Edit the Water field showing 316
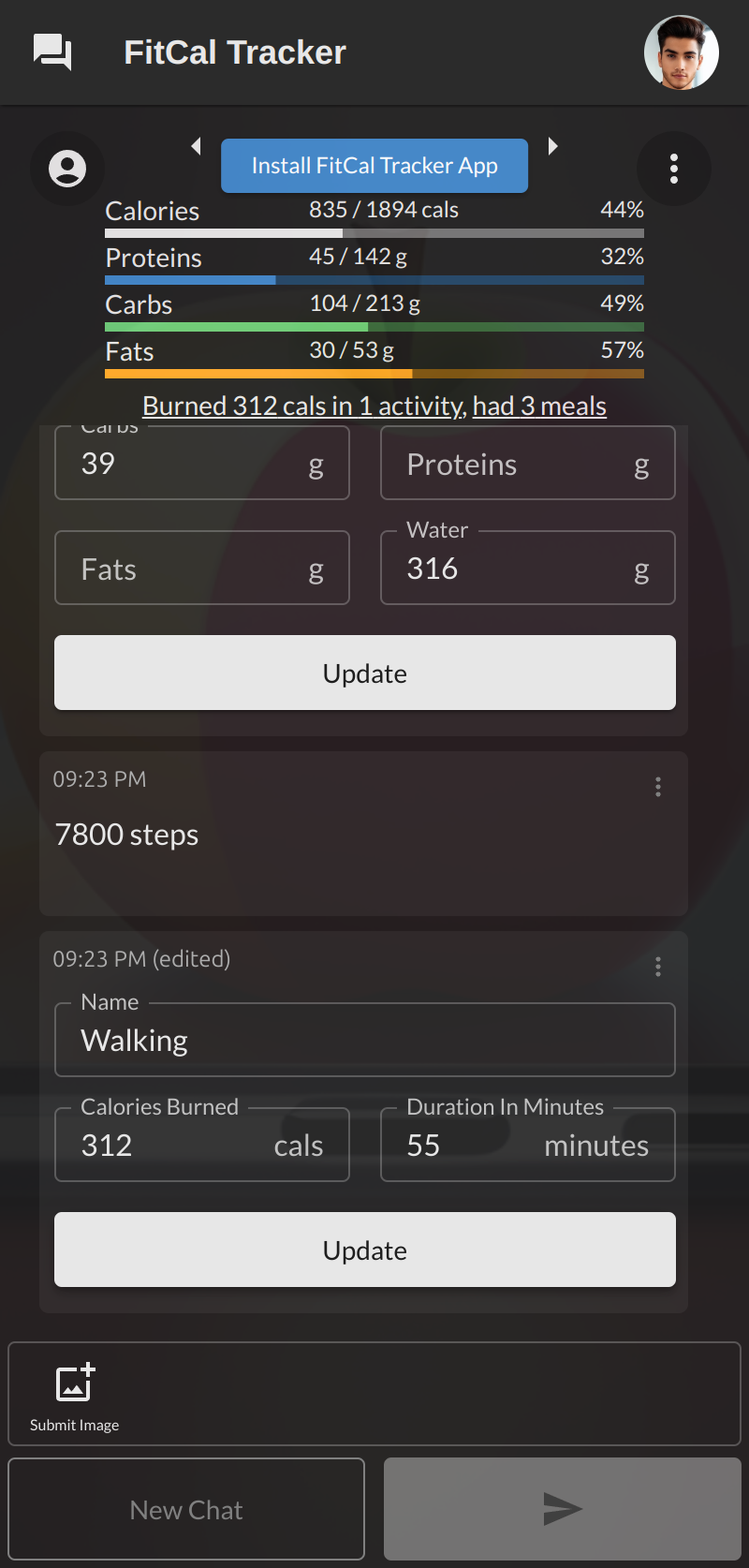 (x=528, y=568)
